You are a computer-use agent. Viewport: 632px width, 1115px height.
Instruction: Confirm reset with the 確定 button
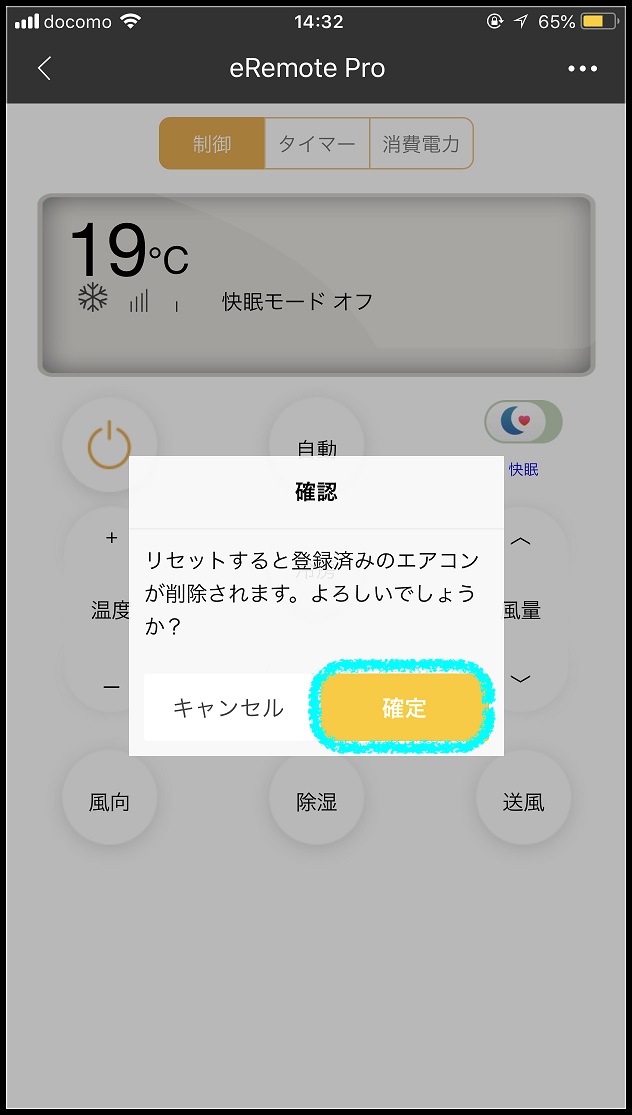coord(403,708)
